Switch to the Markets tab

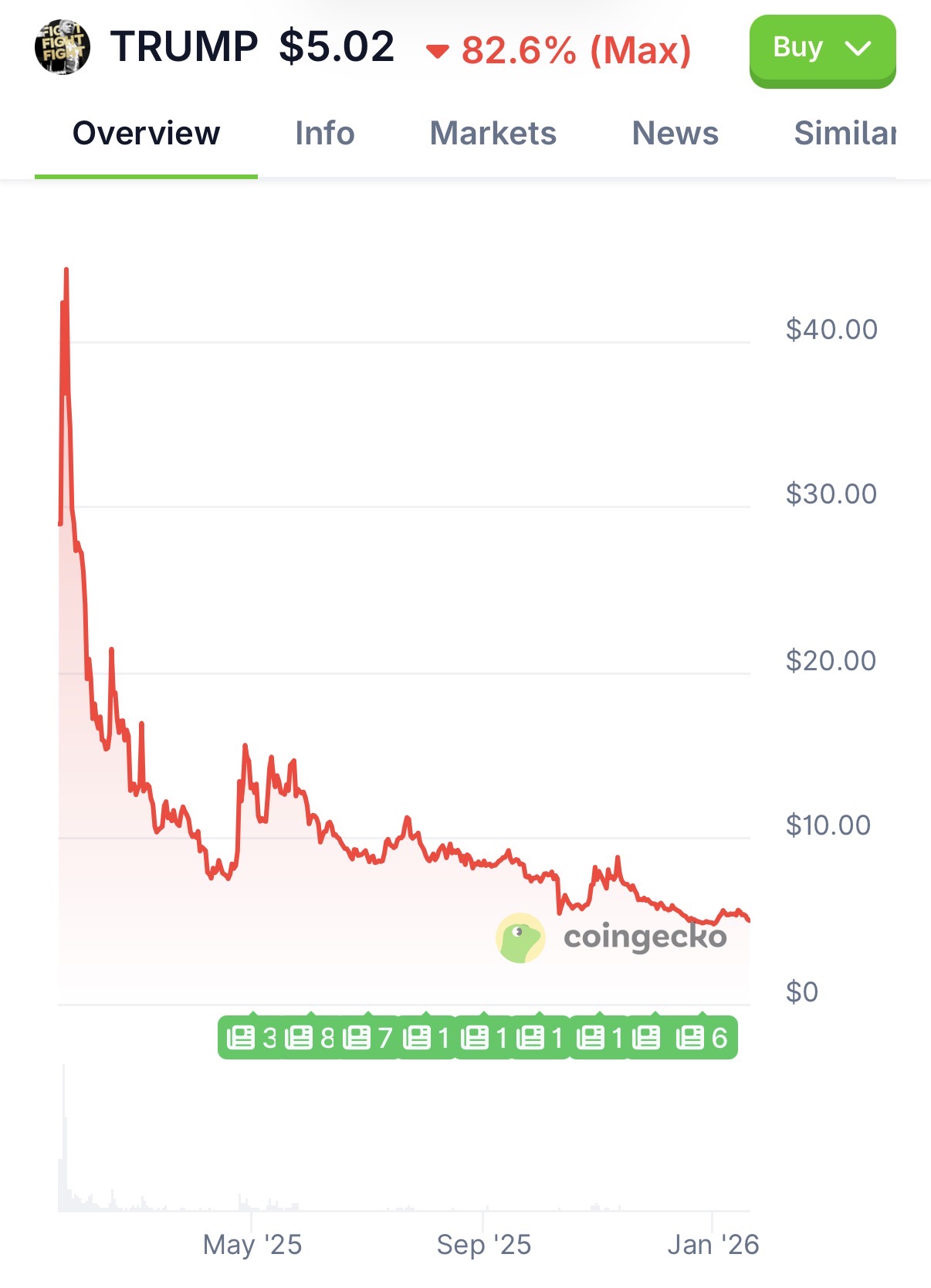(493, 134)
